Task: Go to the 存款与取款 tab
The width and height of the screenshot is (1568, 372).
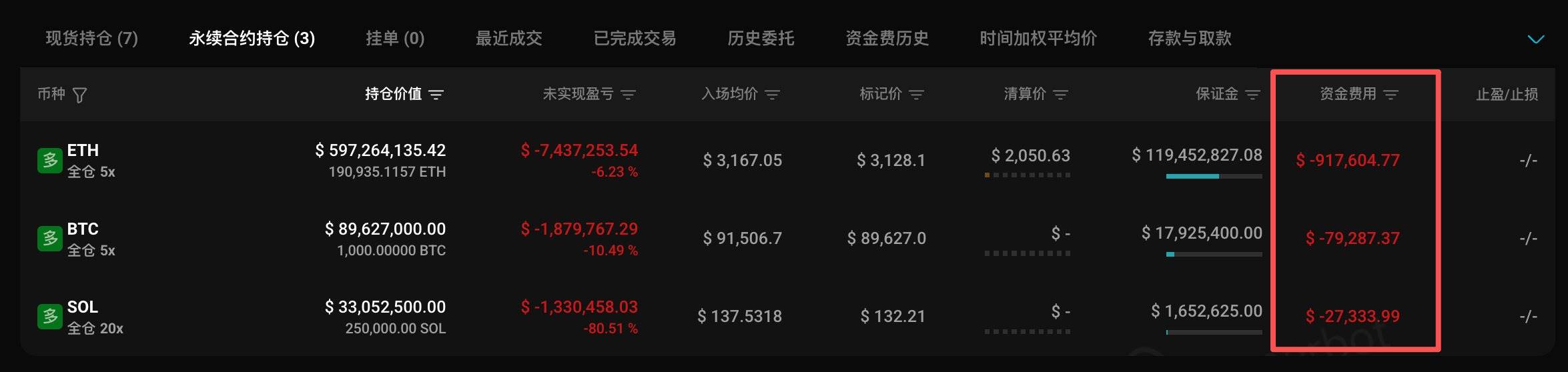Action: click(1190, 39)
